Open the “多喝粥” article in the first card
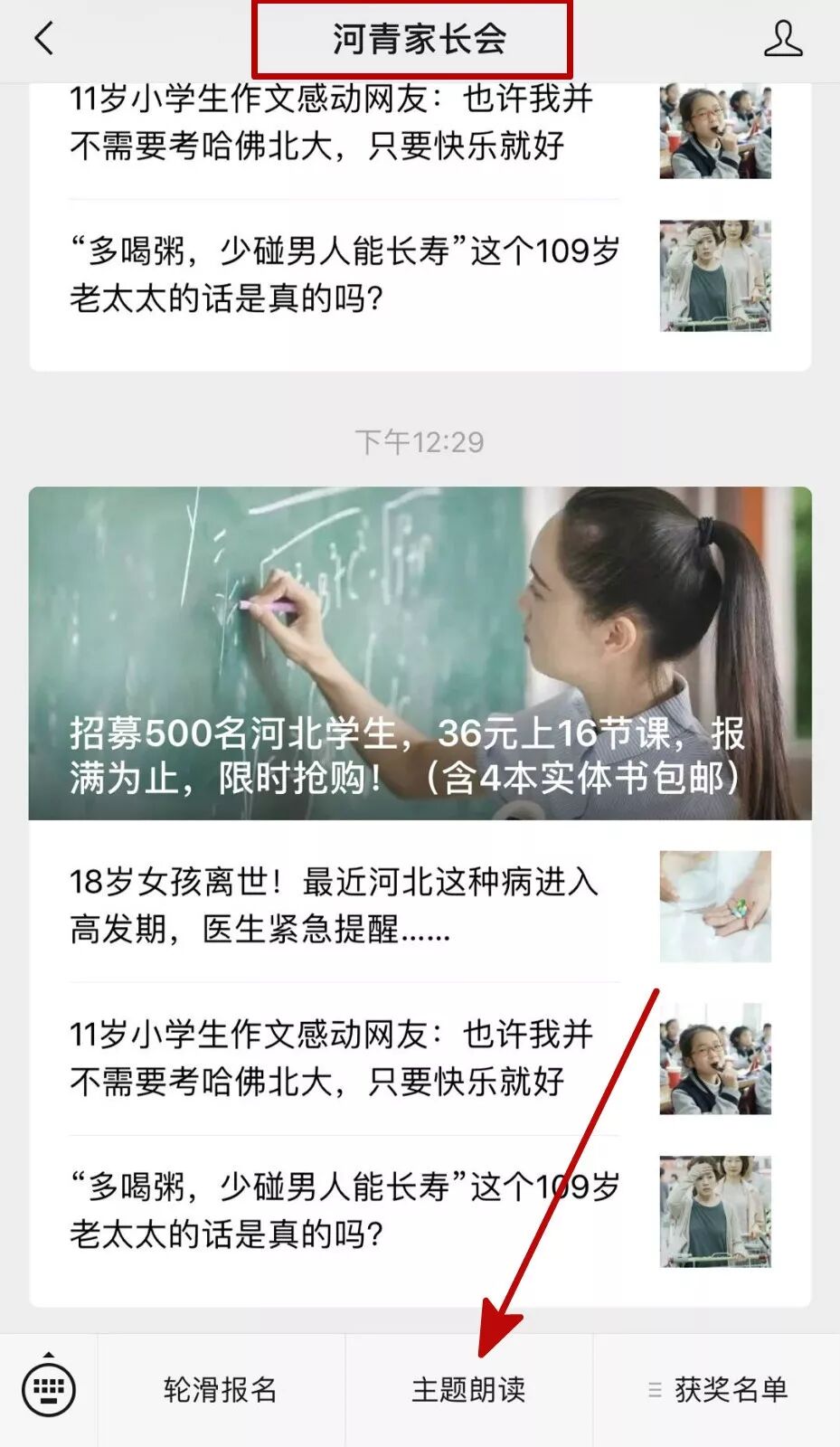Image resolution: width=840 pixels, height=1447 pixels. click(x=420, y=275)
